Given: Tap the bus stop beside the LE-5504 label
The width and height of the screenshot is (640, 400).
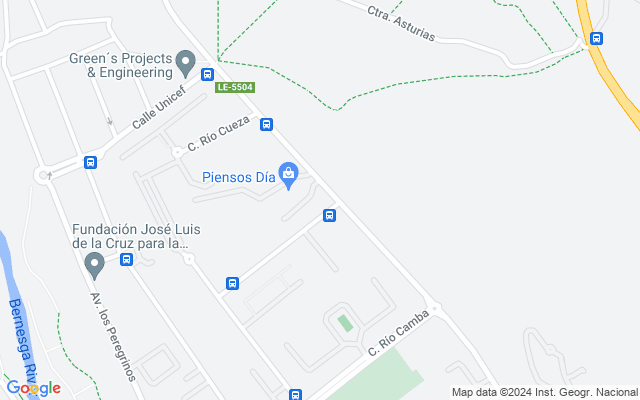Looking at the screenshot, I should coord(207,74).
